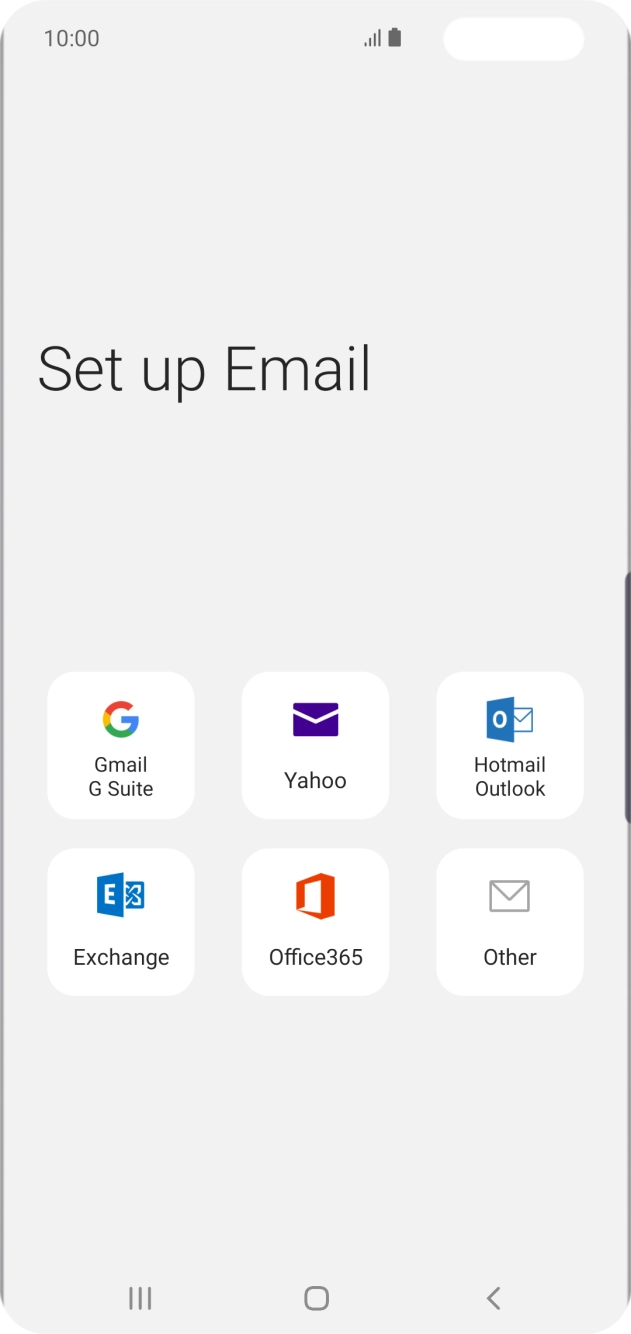Open recent apps view
Screen dimensions: 631x1334
coord(140,1298)
